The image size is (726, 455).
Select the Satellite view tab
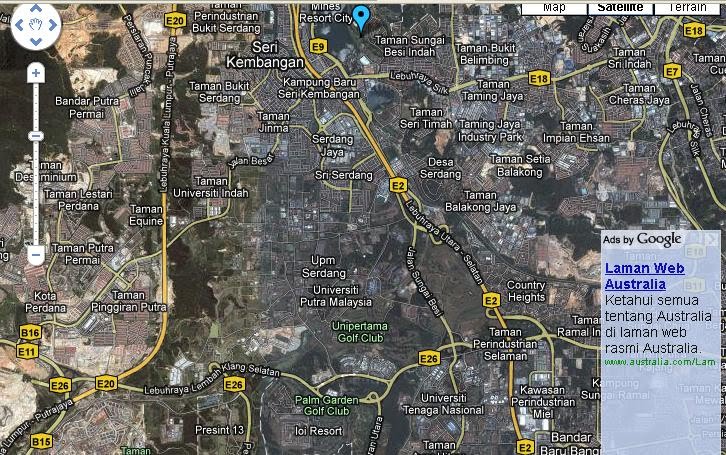click(620, 7)
